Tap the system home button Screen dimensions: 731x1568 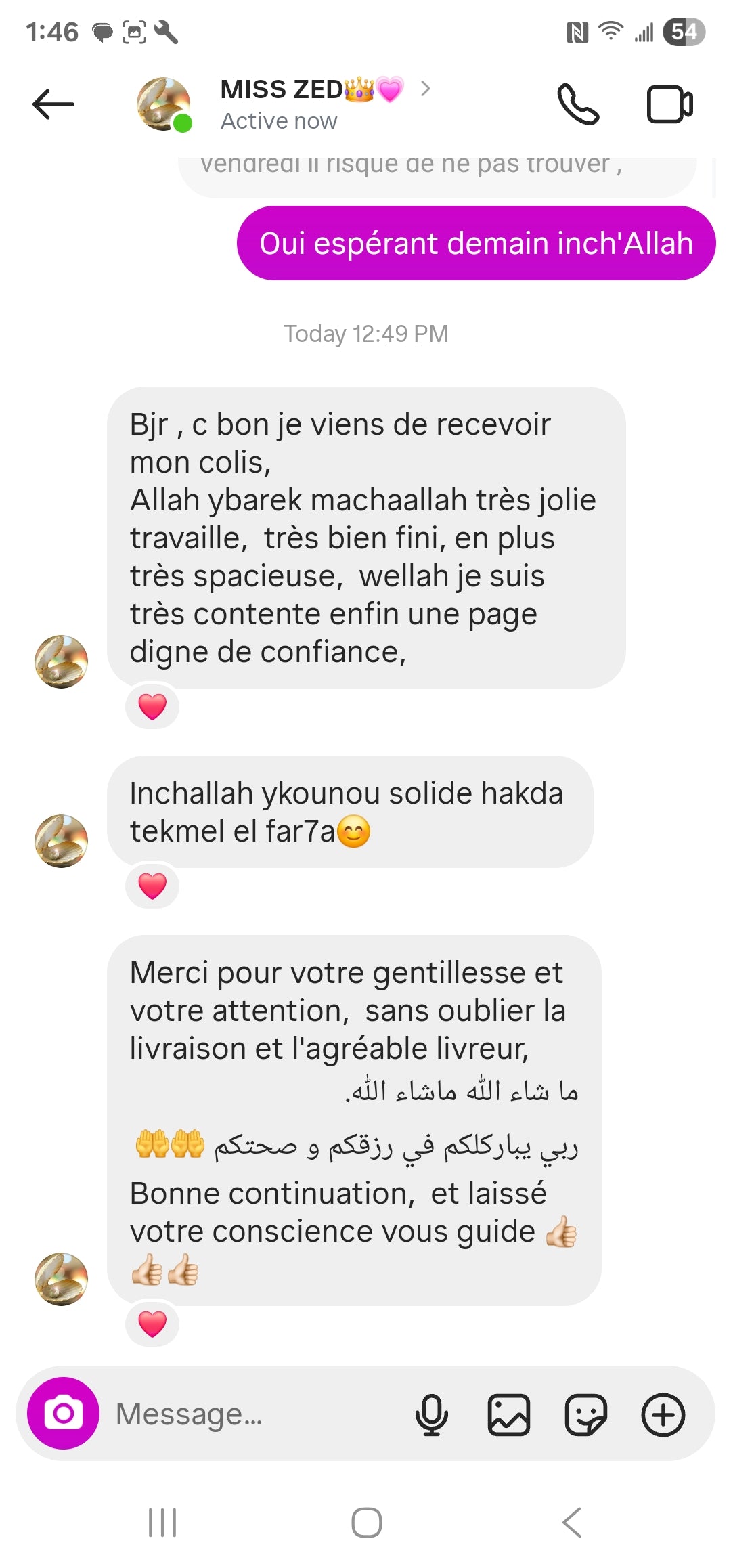tap(366, 1523)
